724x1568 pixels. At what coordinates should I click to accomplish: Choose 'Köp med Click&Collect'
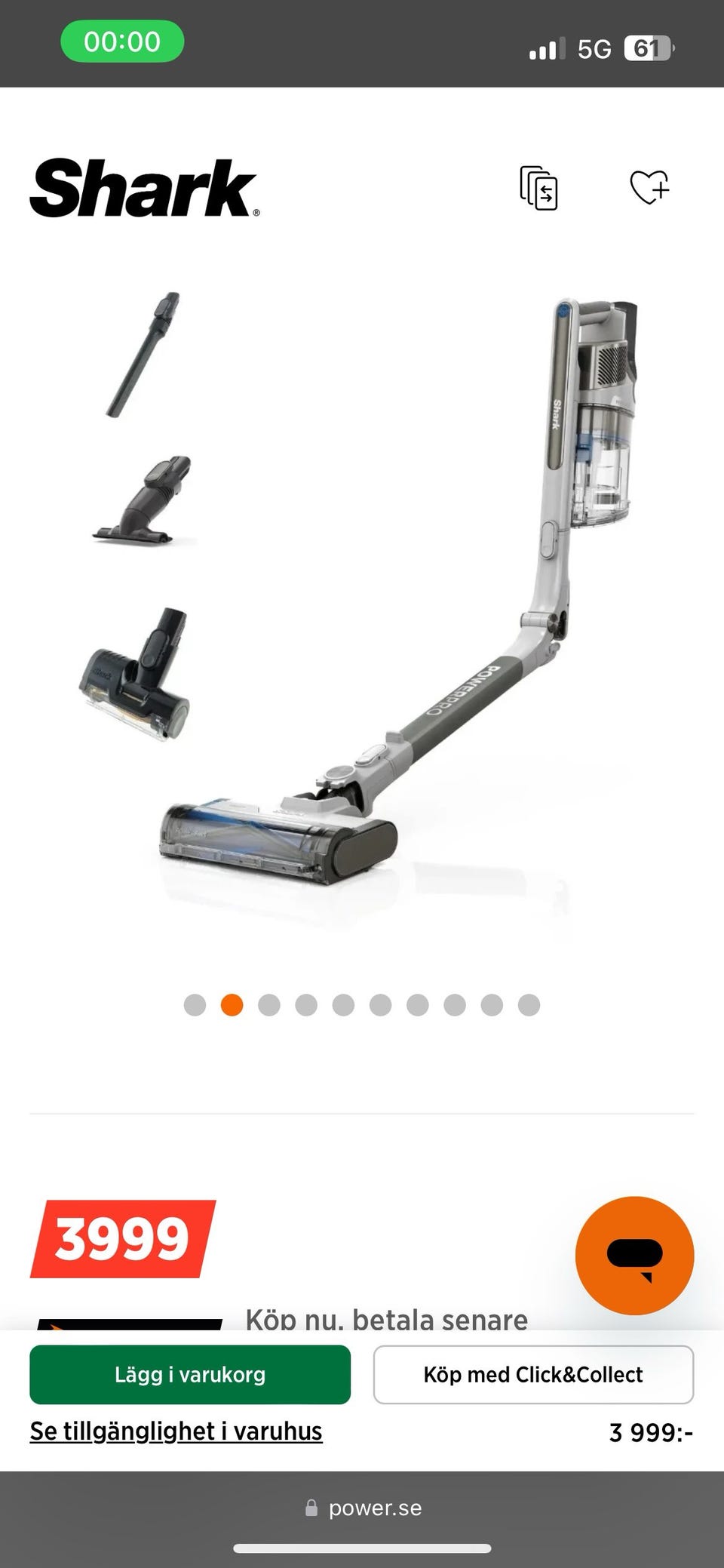coord(533,1374)
